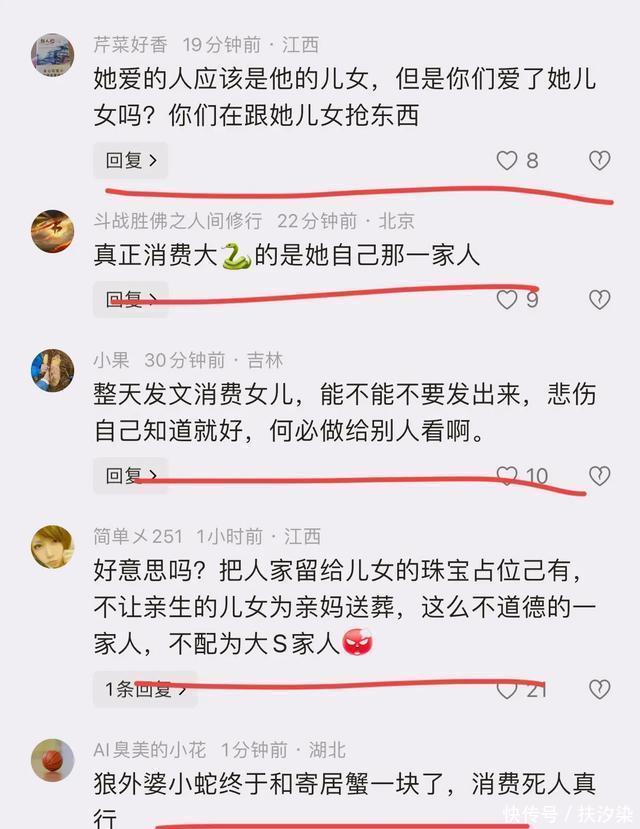
Task: Like 简单メ251's comment
Action: 508,689
